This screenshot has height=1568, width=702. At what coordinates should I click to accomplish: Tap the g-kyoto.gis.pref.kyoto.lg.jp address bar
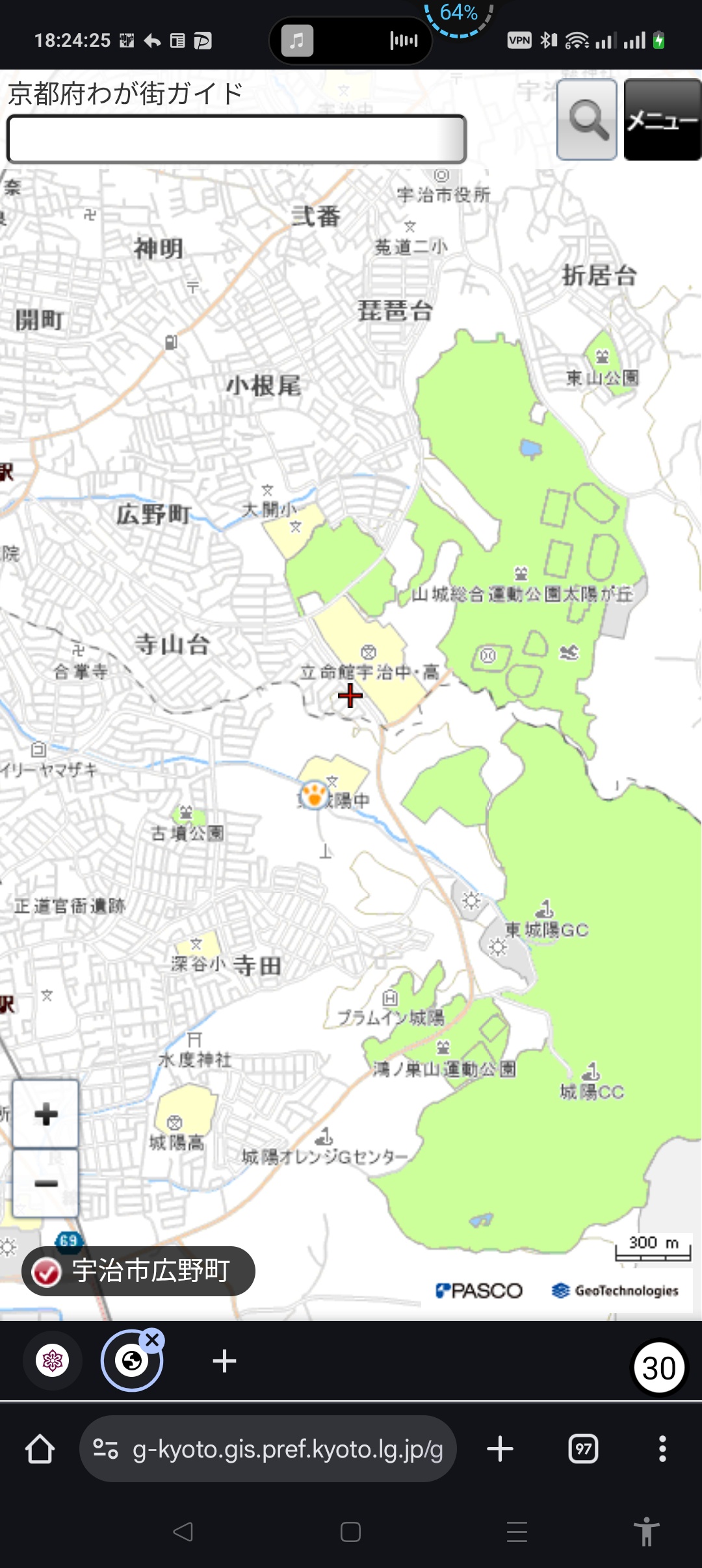point(268,1449)
